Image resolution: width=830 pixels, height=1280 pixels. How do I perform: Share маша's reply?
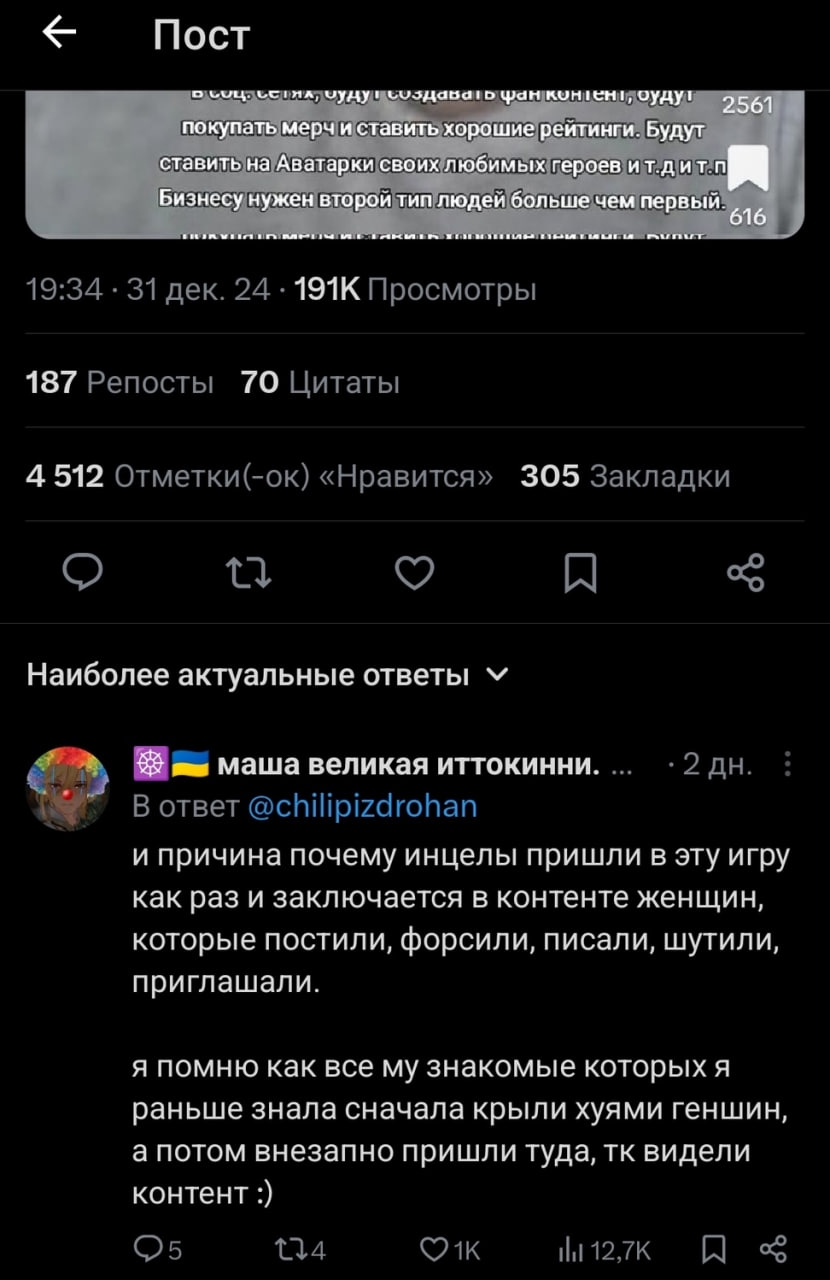pyautogui.click(x=773, y=1248)
